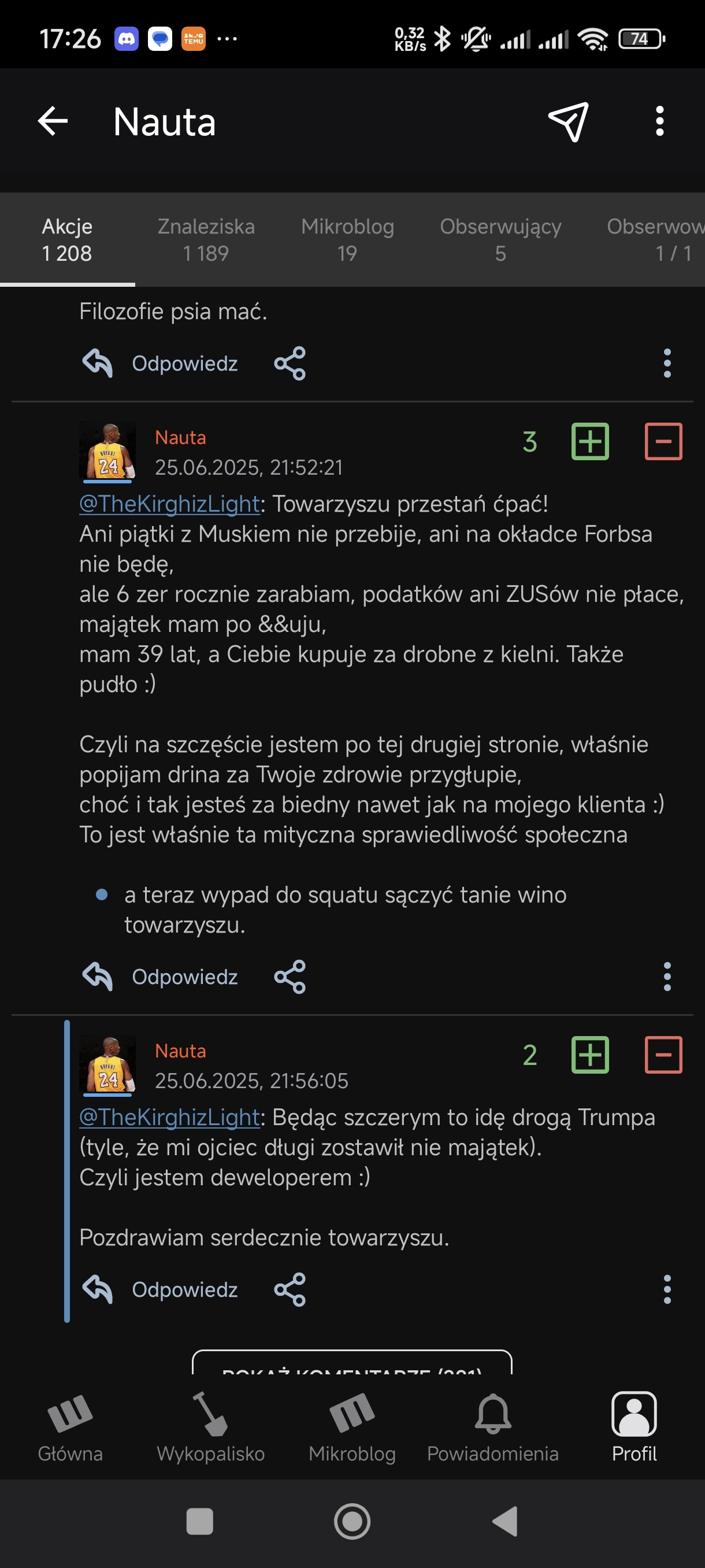Downvote the comment posted at 21:52:21
This screenshot has width=705, height=1568.
(x=663, y=441)
